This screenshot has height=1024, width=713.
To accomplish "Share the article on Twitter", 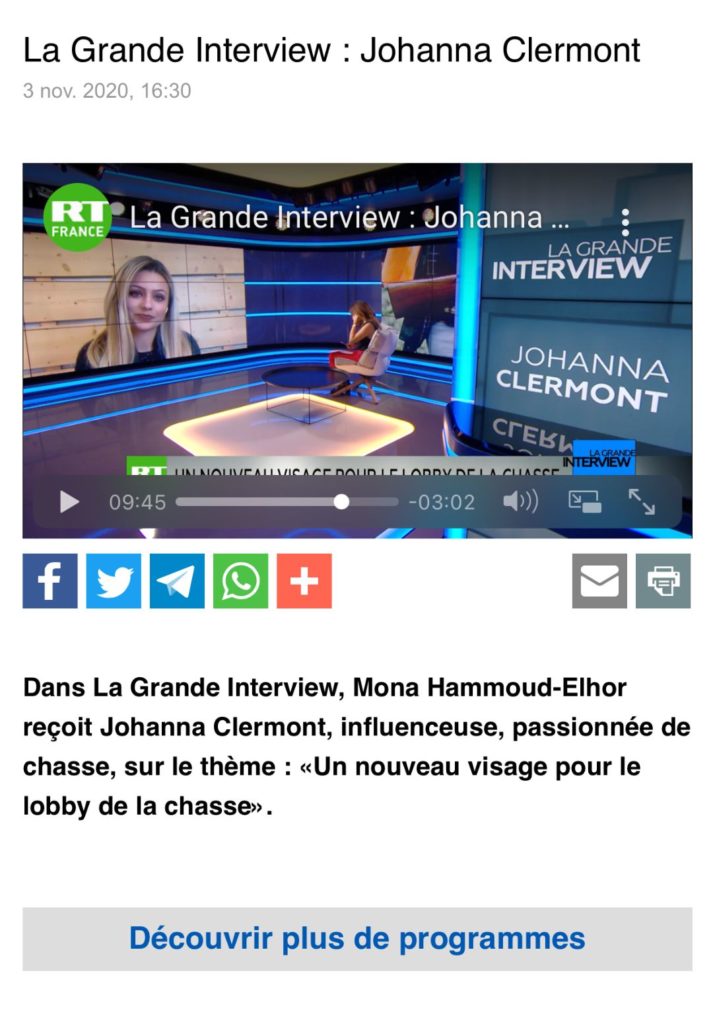I will [113, 581].
